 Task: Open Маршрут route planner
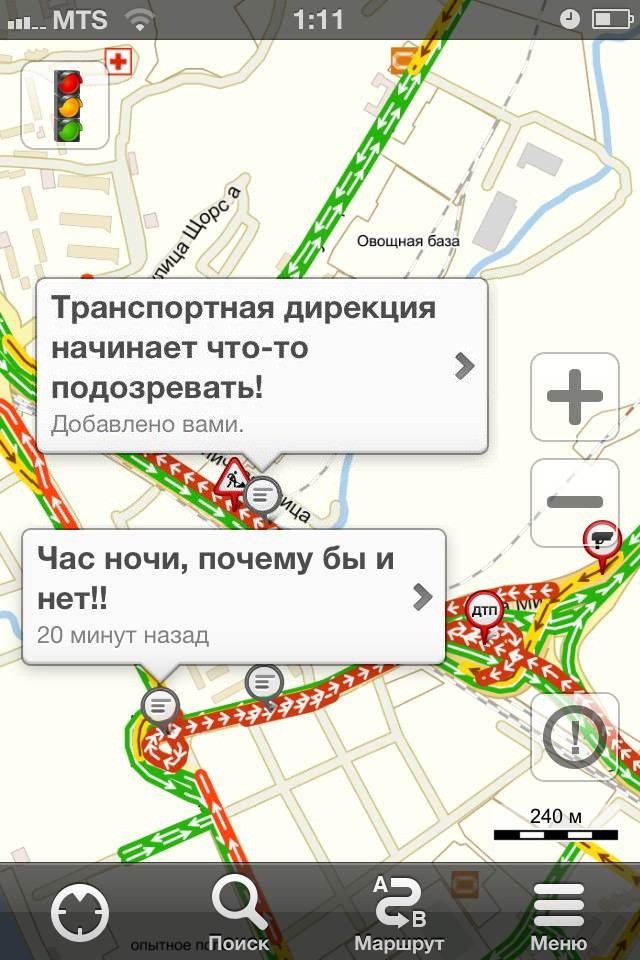399,913
